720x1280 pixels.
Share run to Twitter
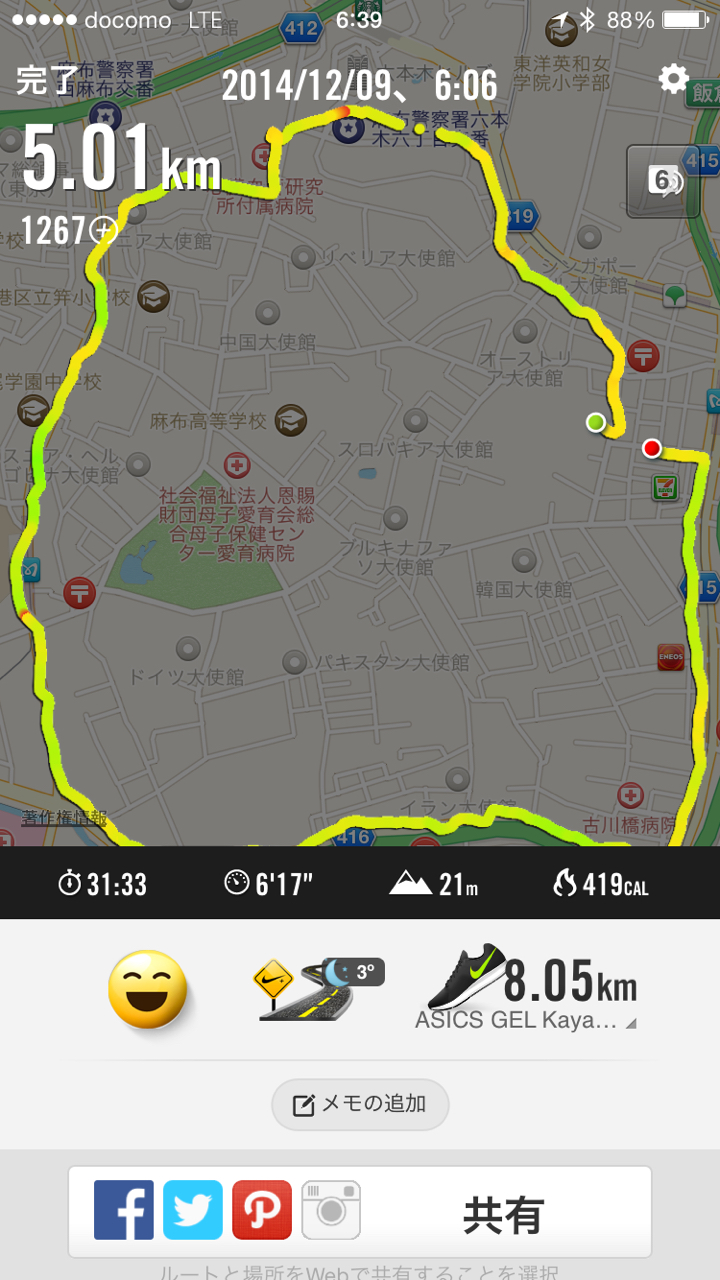(x=193, y=1210)
